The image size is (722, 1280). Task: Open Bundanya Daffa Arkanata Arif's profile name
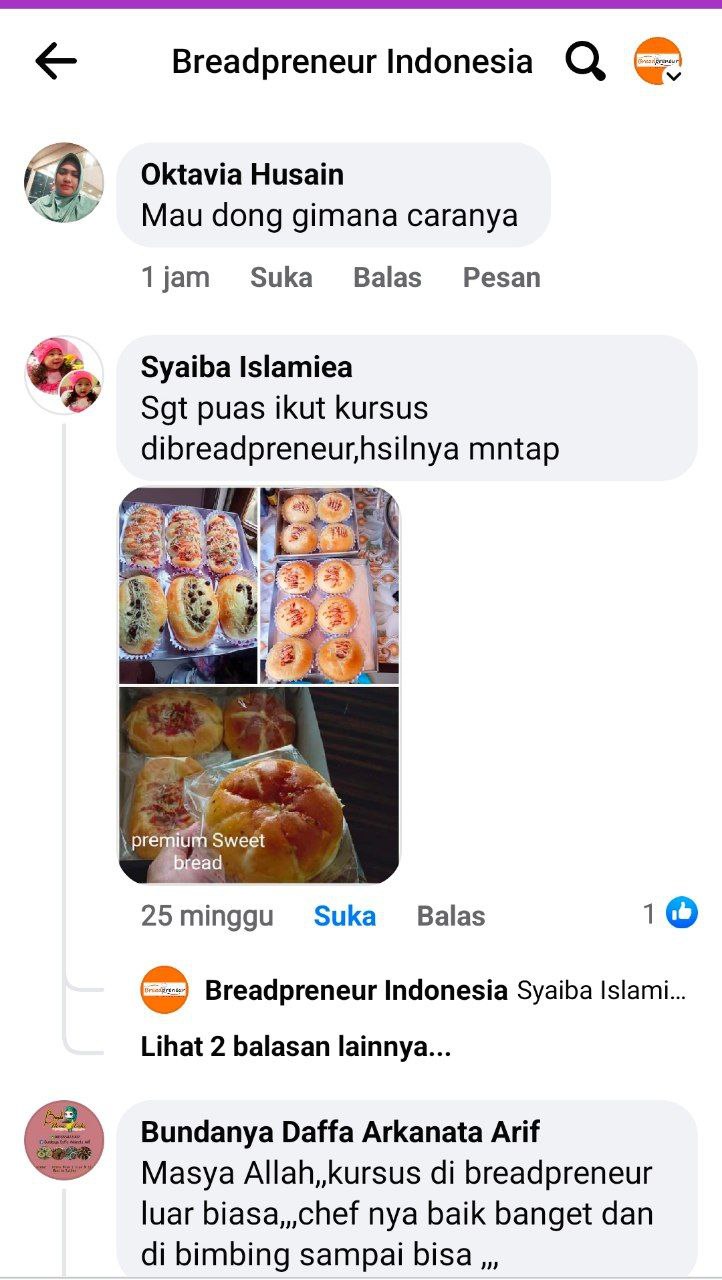click(340, 1132)
